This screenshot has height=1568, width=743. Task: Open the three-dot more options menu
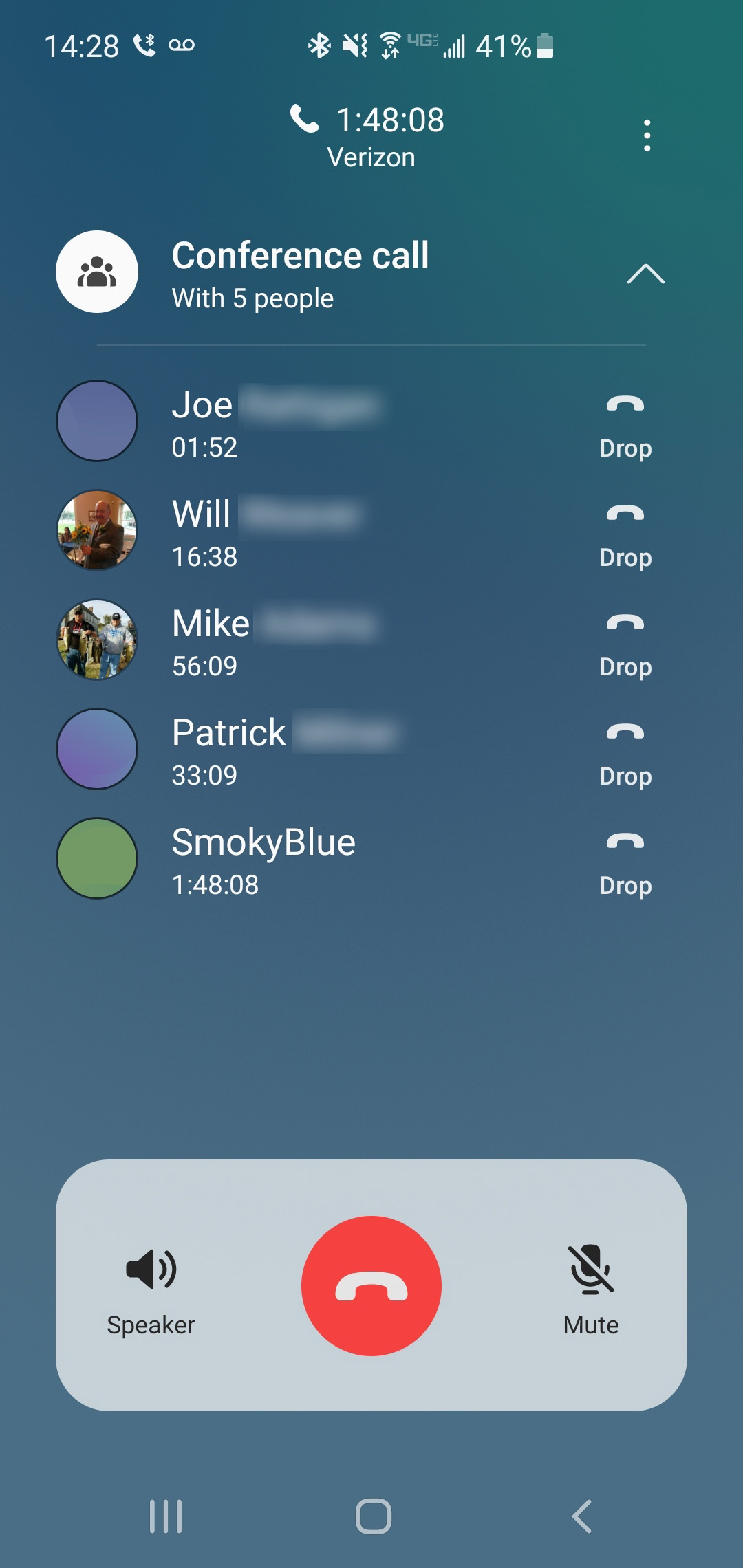(647, 135)
